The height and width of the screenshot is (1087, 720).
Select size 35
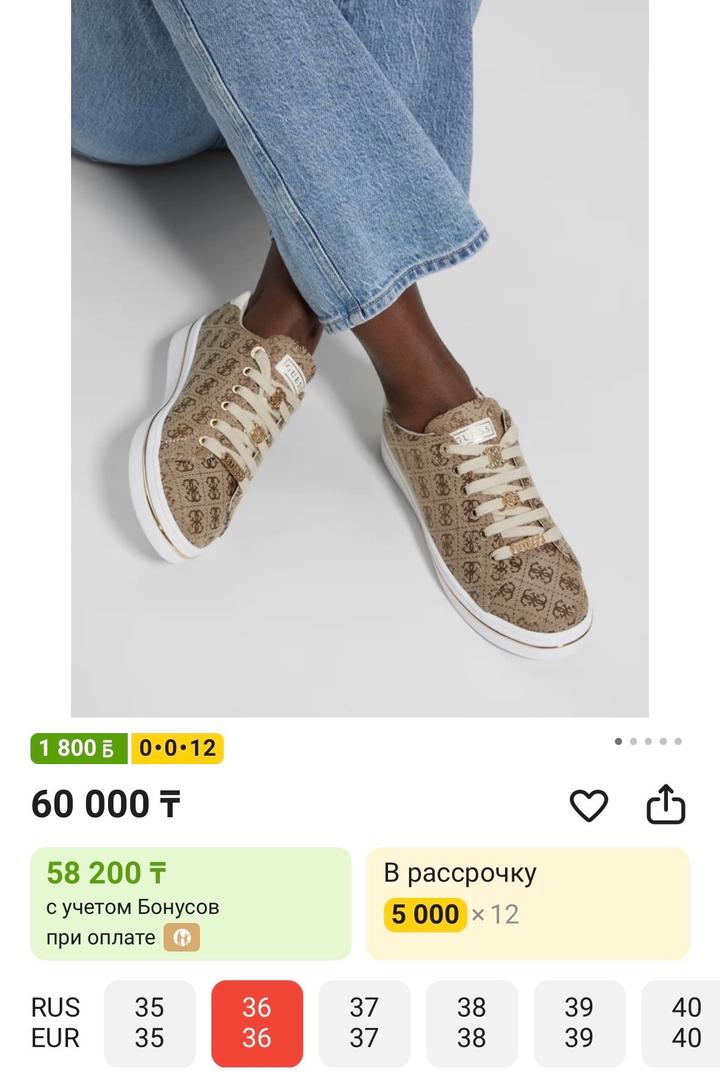149,1023
